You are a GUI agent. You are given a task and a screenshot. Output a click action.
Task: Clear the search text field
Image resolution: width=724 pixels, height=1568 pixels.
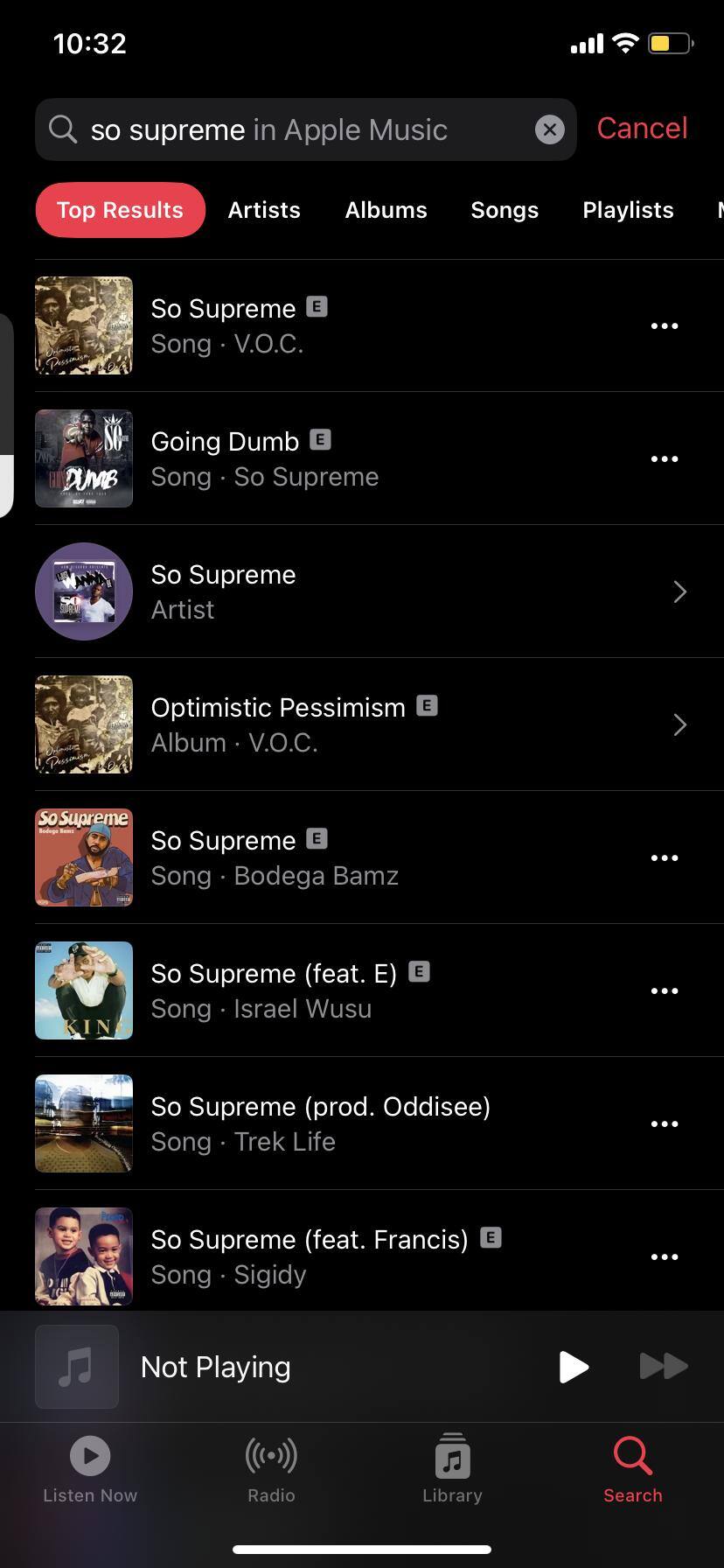(x=549, y=130)
